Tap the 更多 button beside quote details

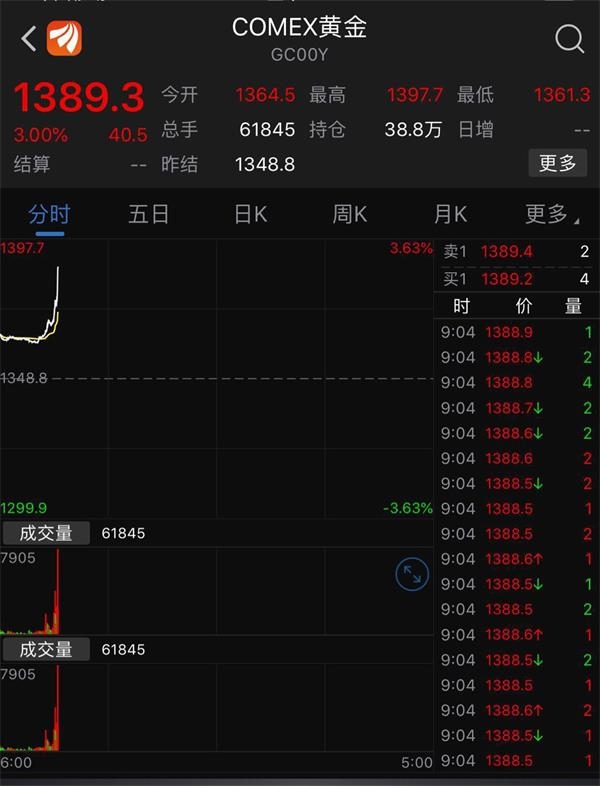tap(557, 163)
